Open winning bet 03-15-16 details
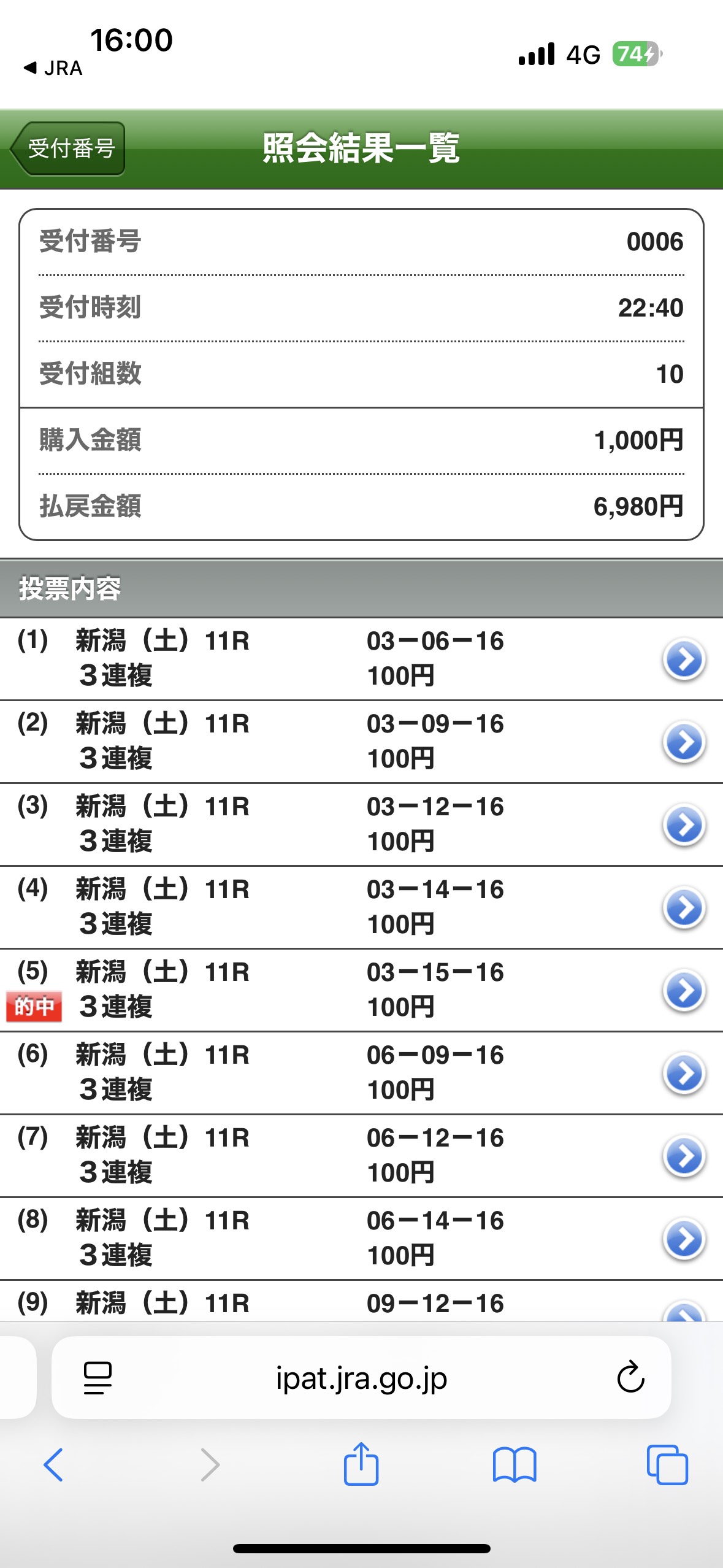Screen dimensions: 723x1568 coord(684,991)
